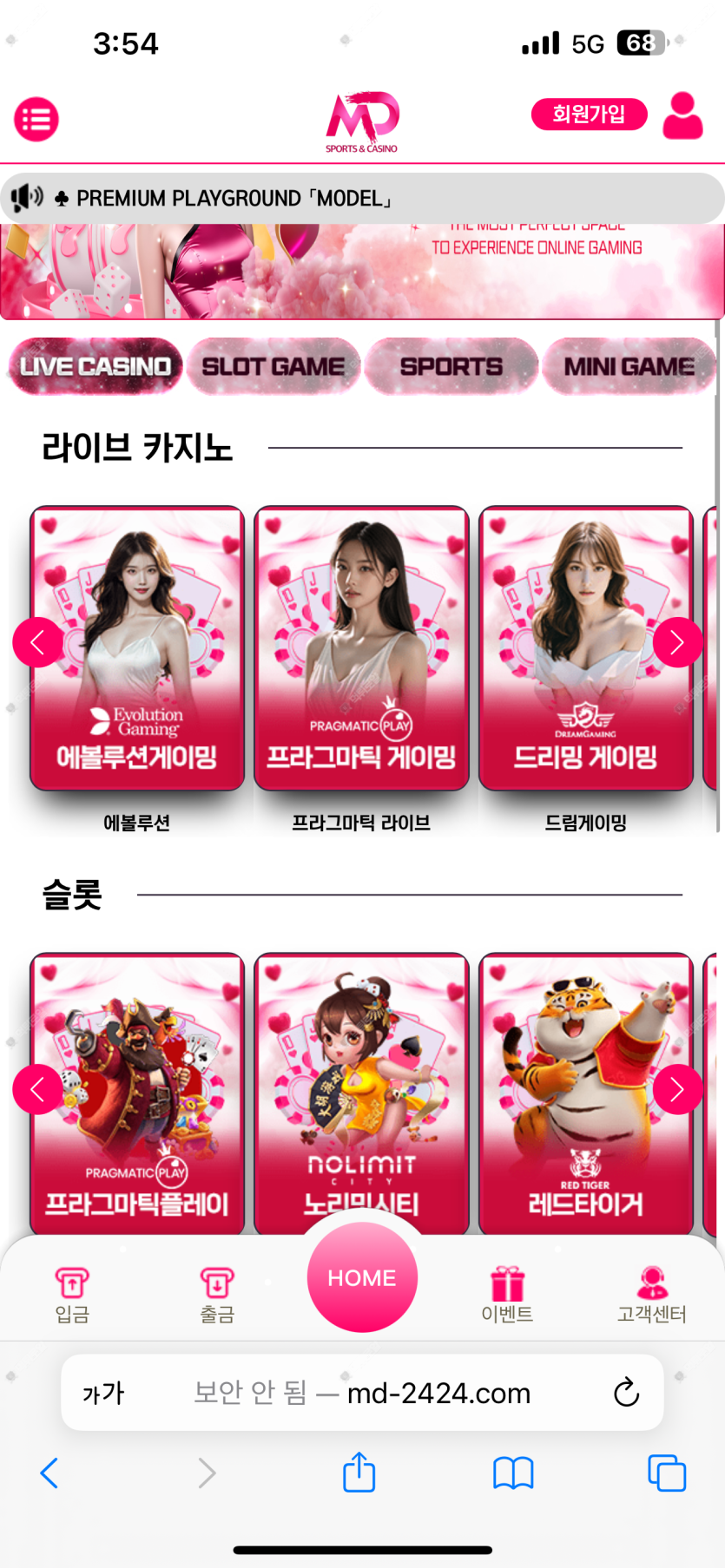This screenshot has height=1568, width=725.
Task: Switch to the SLOT GAME tab
Action: (x=274, y=366)
